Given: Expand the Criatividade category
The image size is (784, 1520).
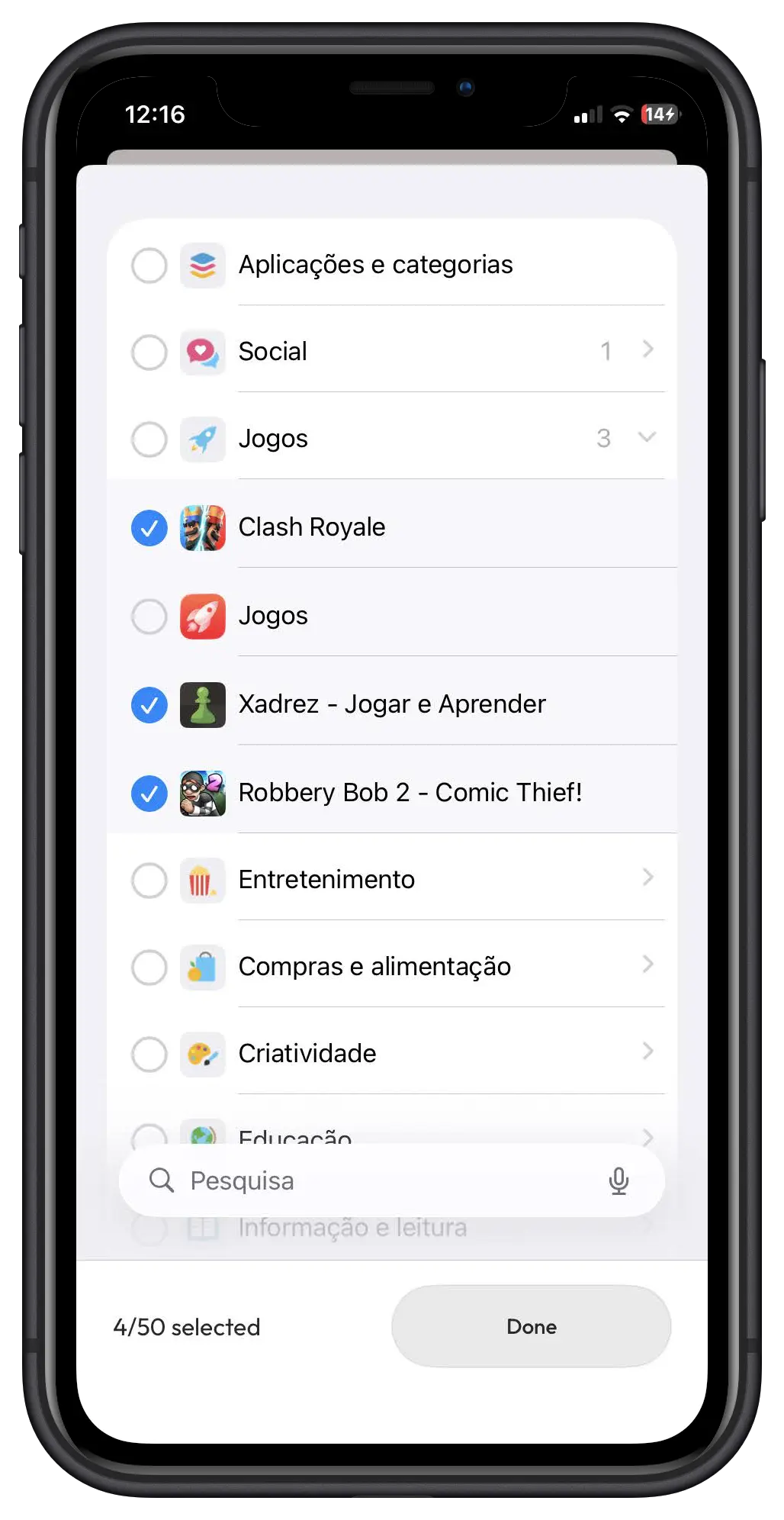Looking at the screenshot, I should [647, 1051].
